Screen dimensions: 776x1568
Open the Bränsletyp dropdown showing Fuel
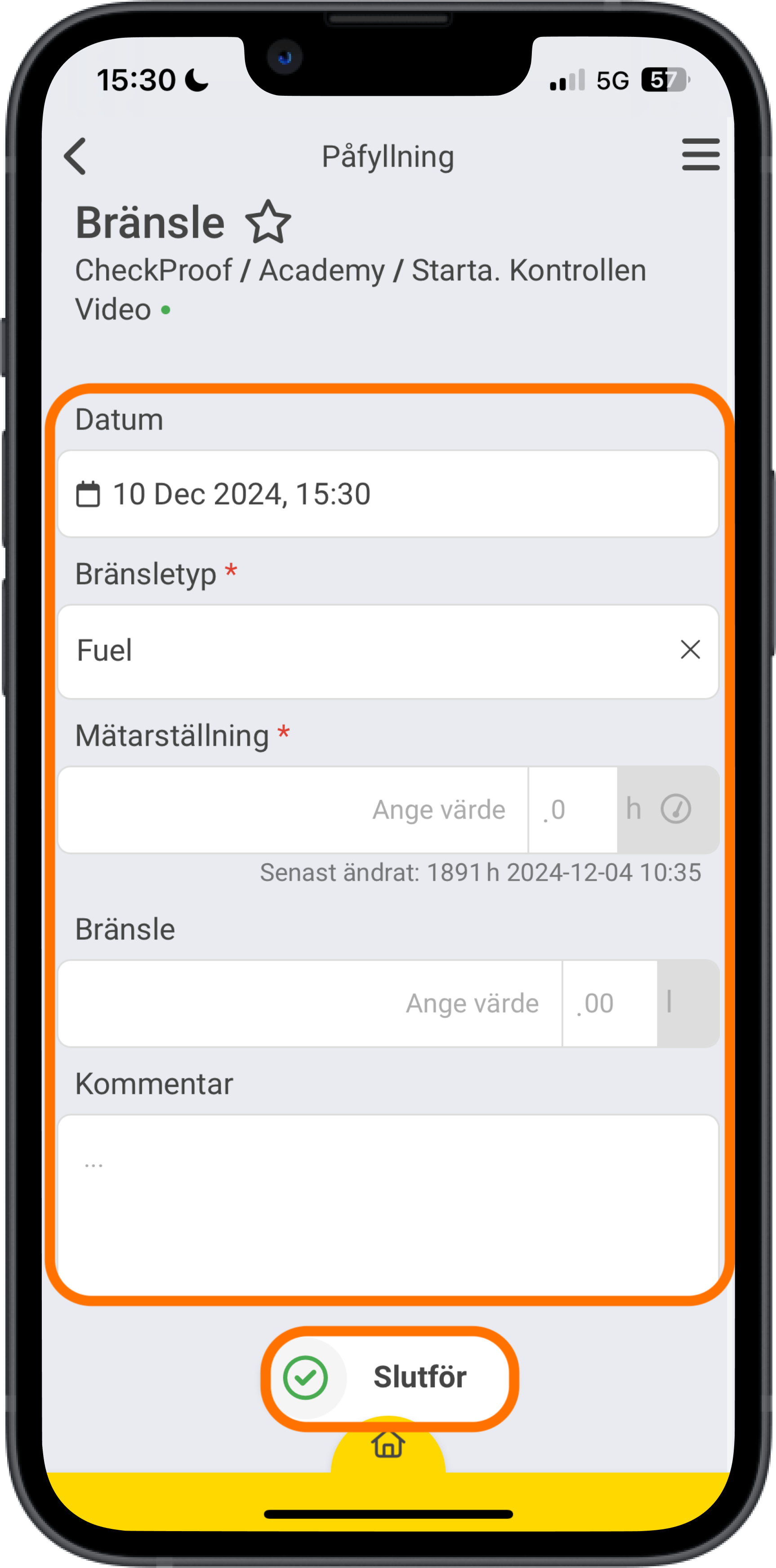coord(365,651)
